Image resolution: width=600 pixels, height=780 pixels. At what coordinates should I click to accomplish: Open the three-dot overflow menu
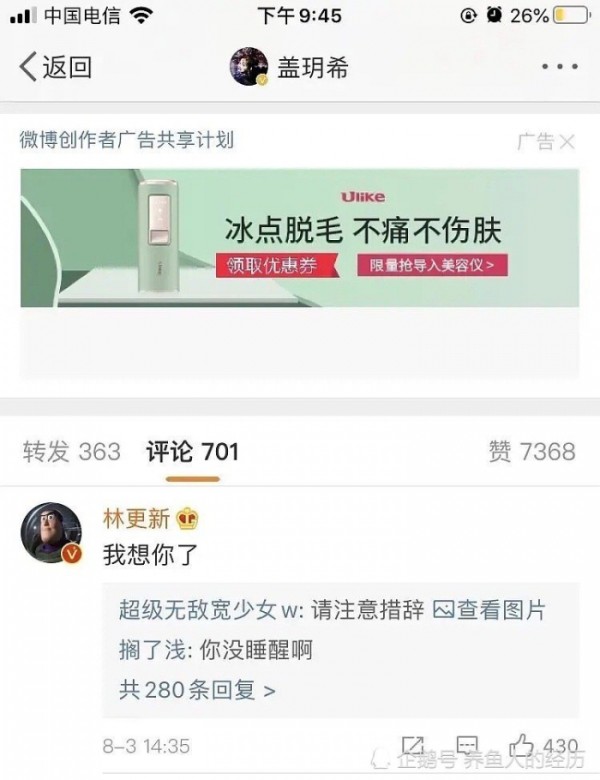559,67
